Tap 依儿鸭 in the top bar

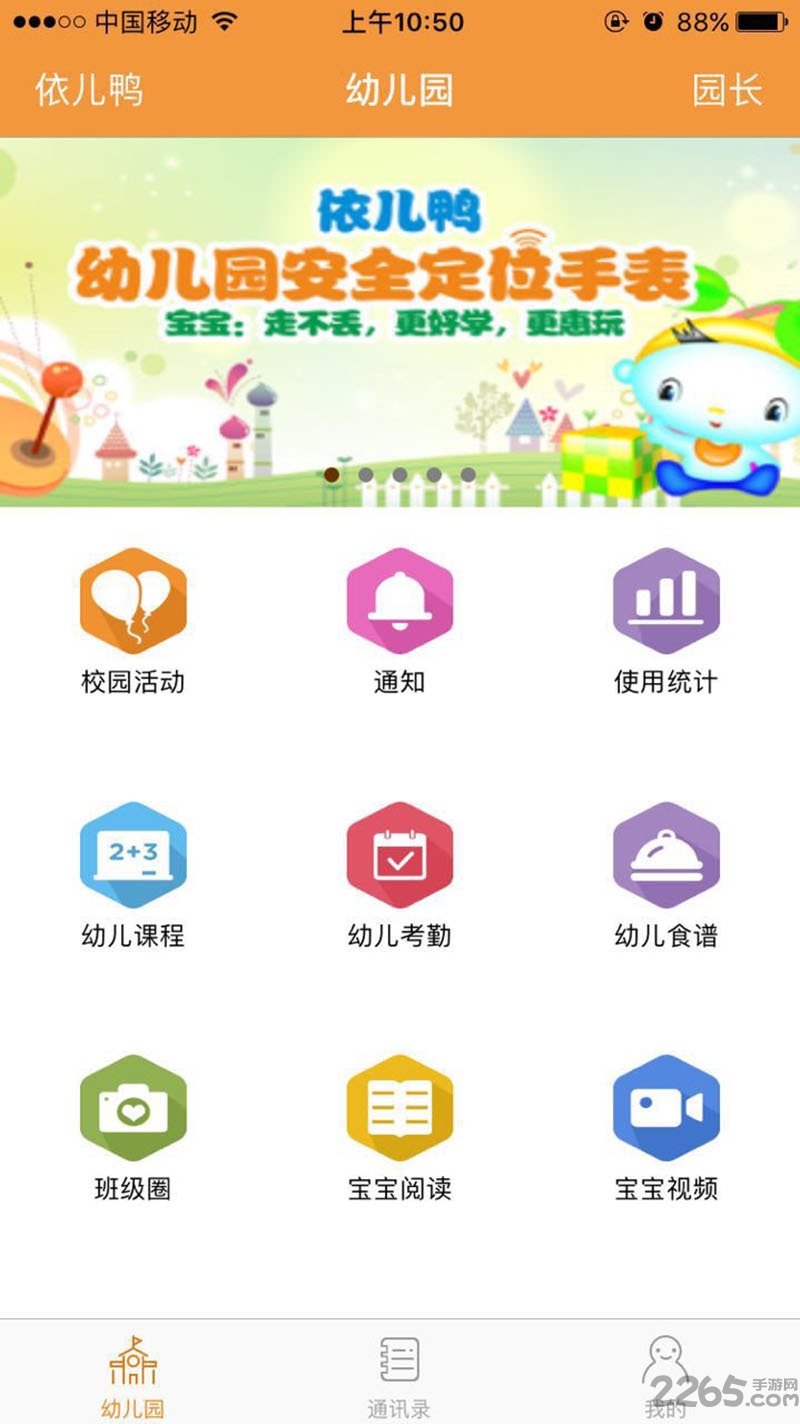pyautogui.click(x=89, y=91)
